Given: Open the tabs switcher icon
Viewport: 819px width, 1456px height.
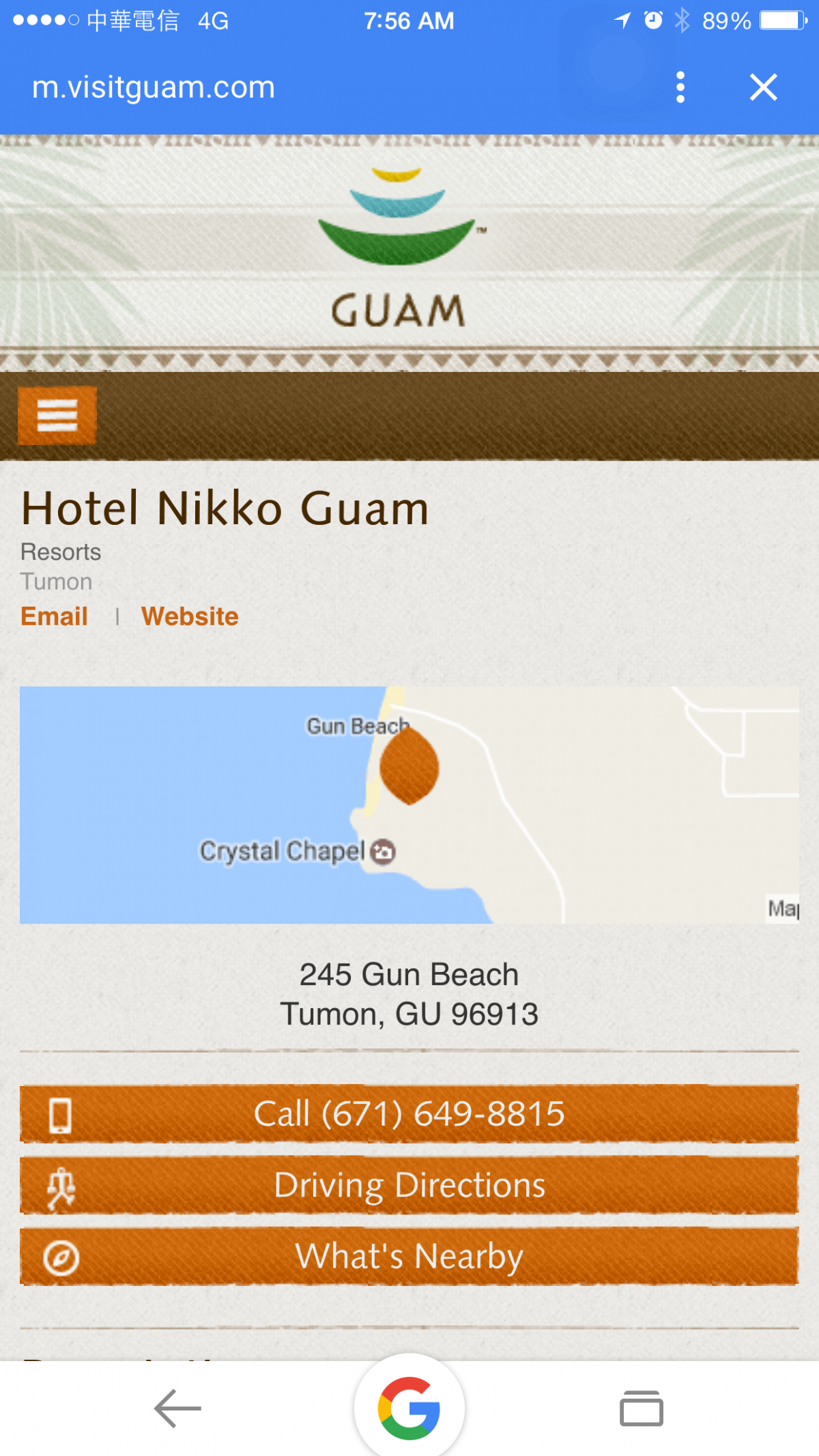Looking at the screenshot, I should [x=642, y=1408].
